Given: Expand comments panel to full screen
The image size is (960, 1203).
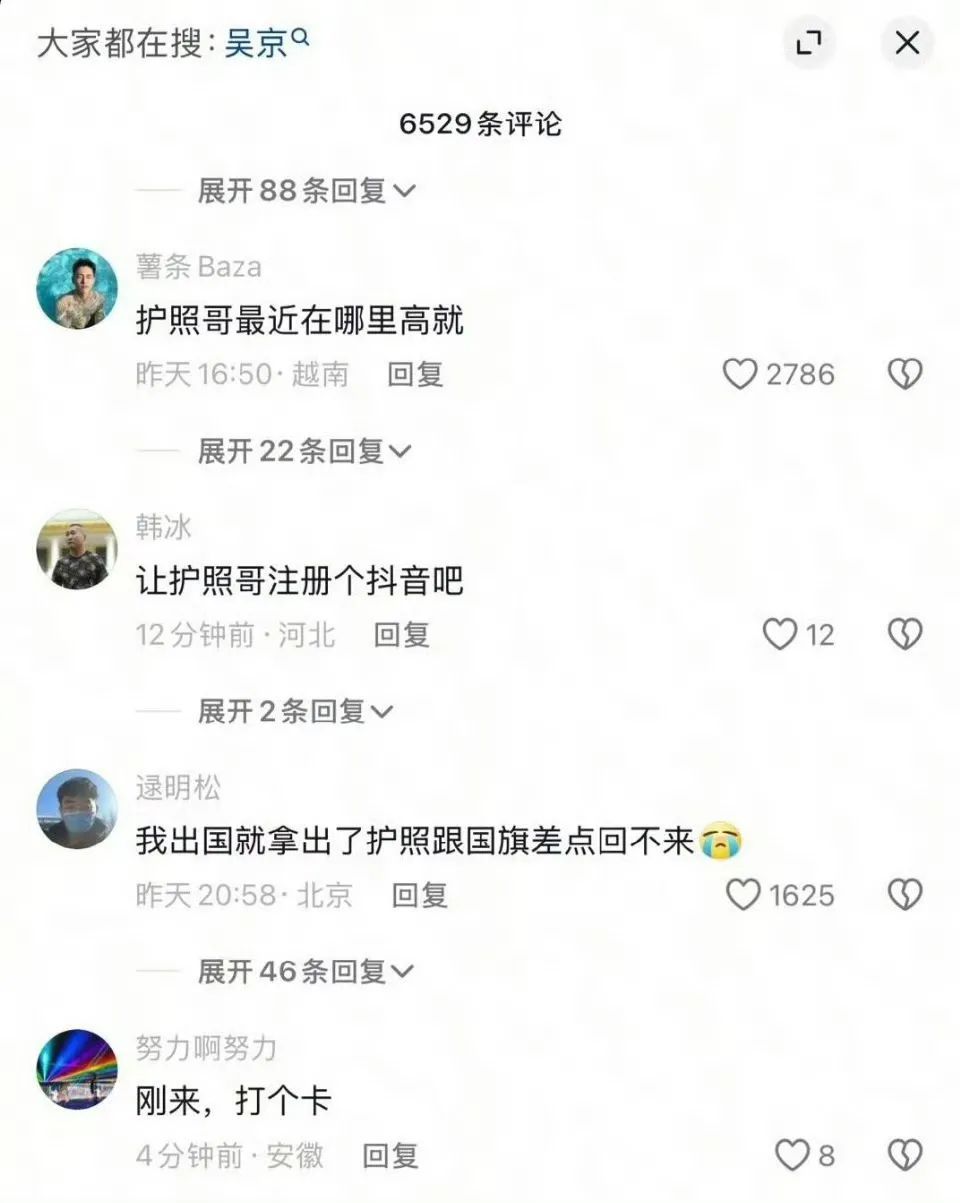Looking at the screenshot, I should tap(808, 43).
